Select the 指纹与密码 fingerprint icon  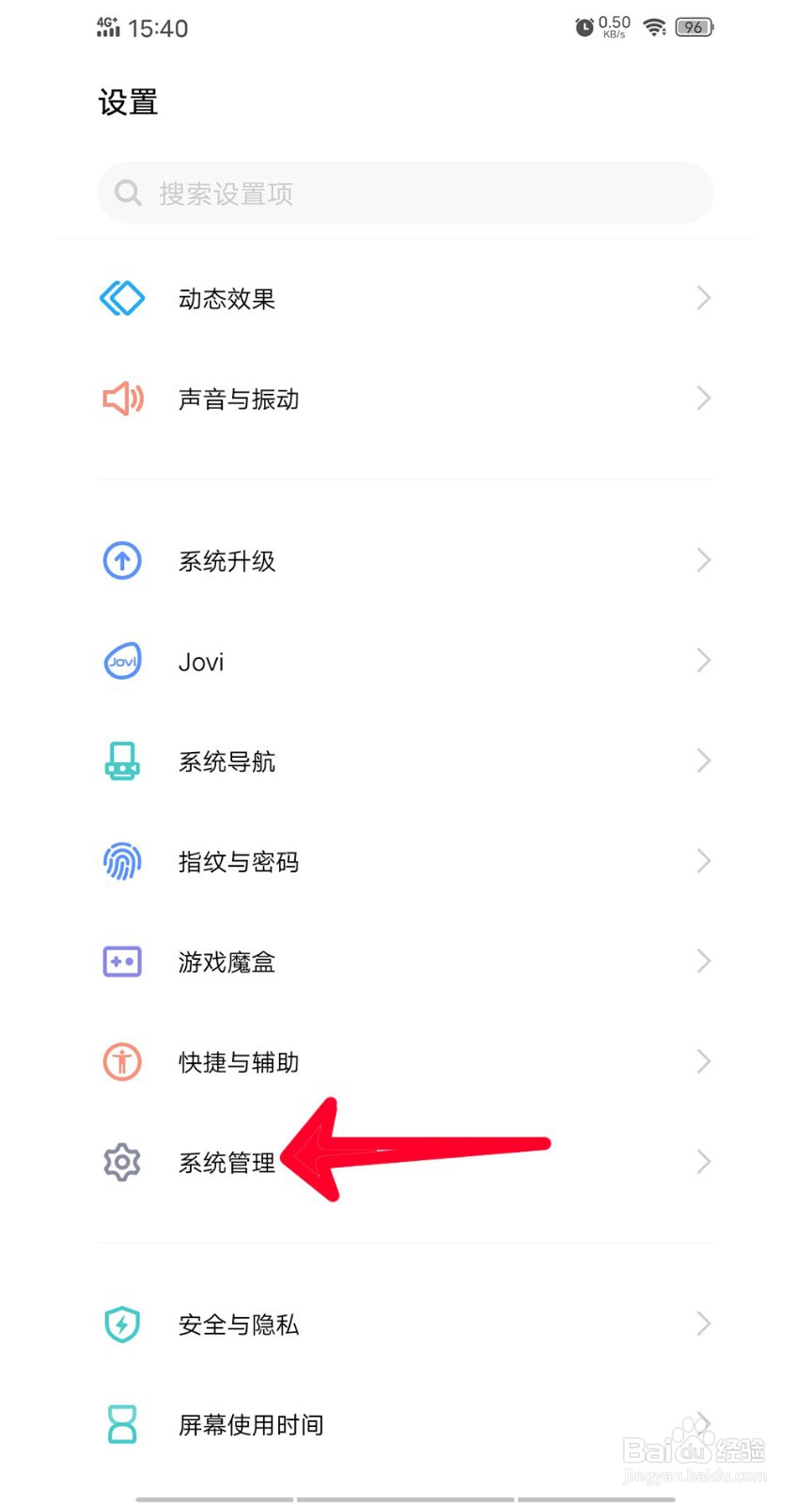coord(121,861)
